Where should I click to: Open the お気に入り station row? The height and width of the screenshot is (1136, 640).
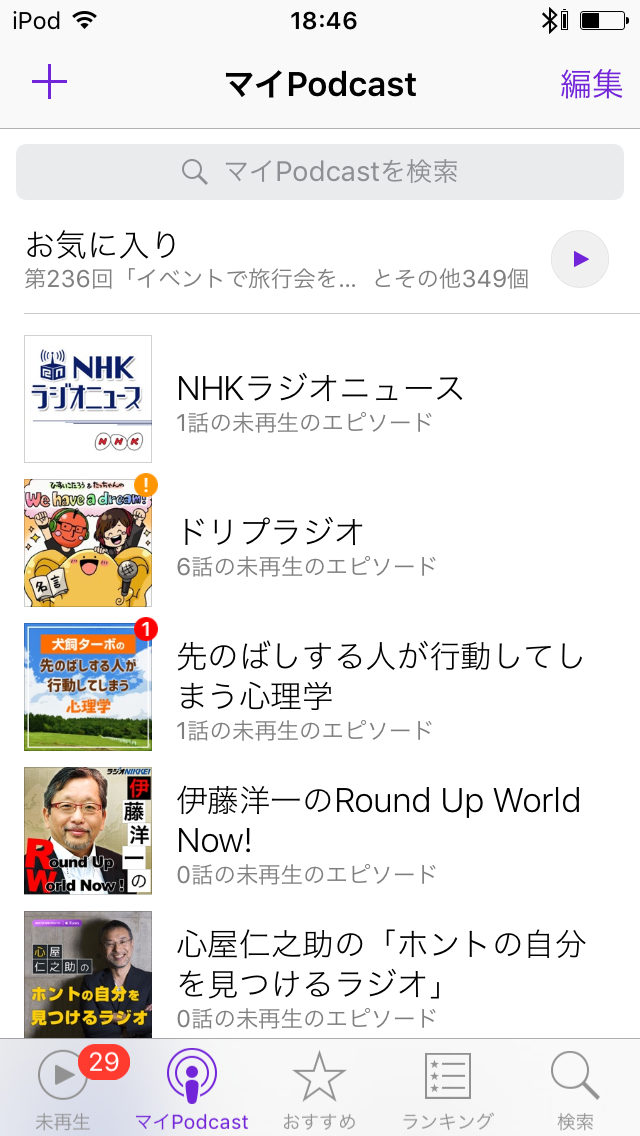(320, 260)
